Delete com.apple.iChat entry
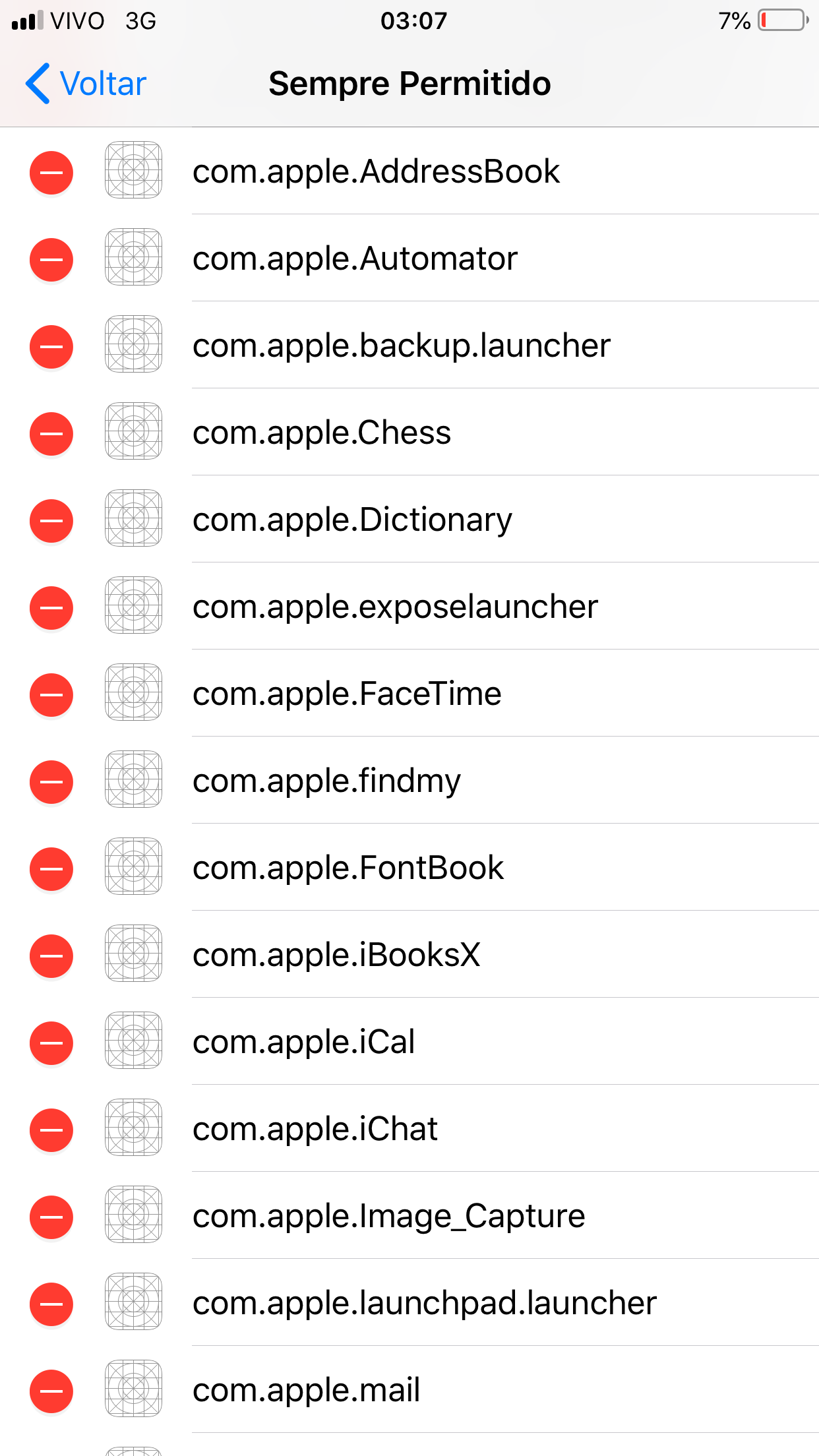 [x=51, y=1130]
